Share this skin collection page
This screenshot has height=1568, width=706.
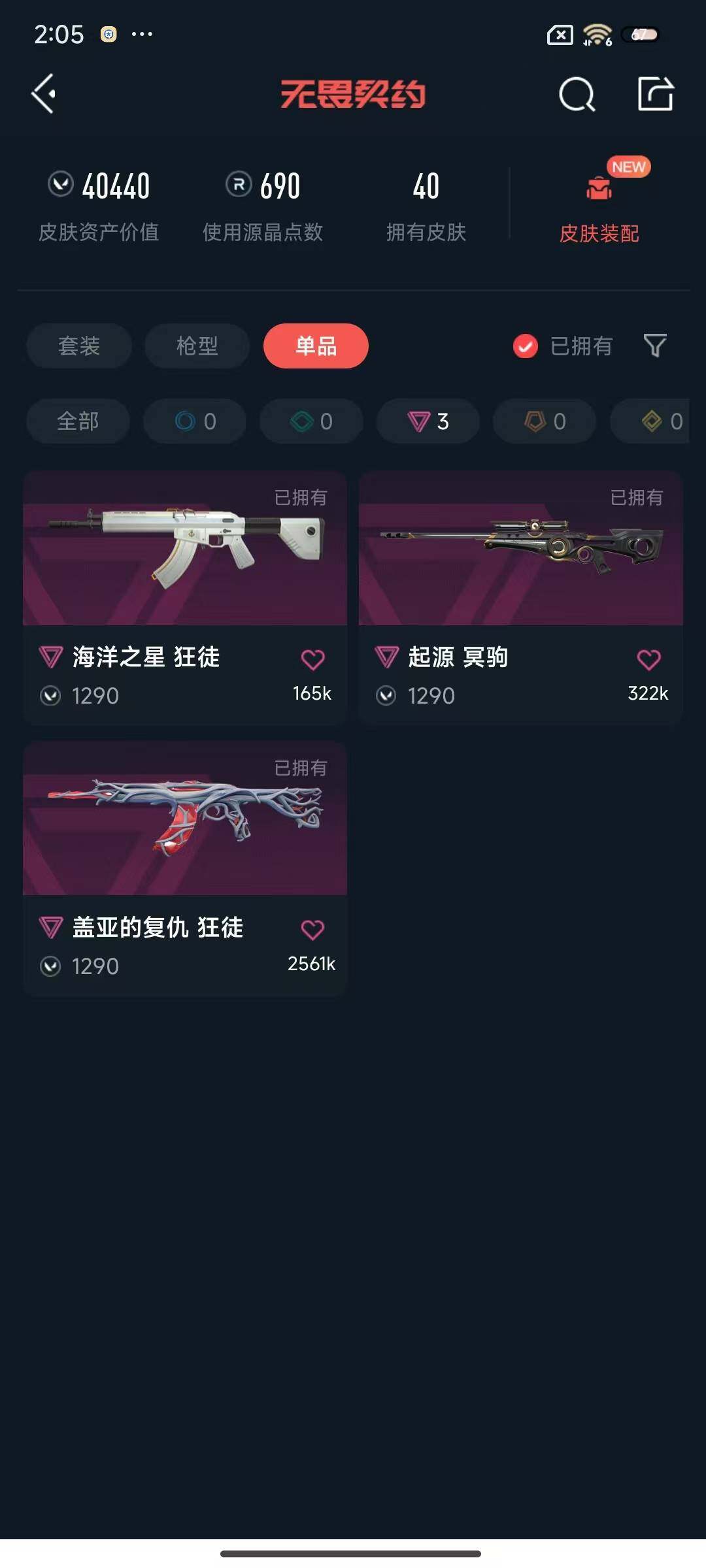(655, 94)
